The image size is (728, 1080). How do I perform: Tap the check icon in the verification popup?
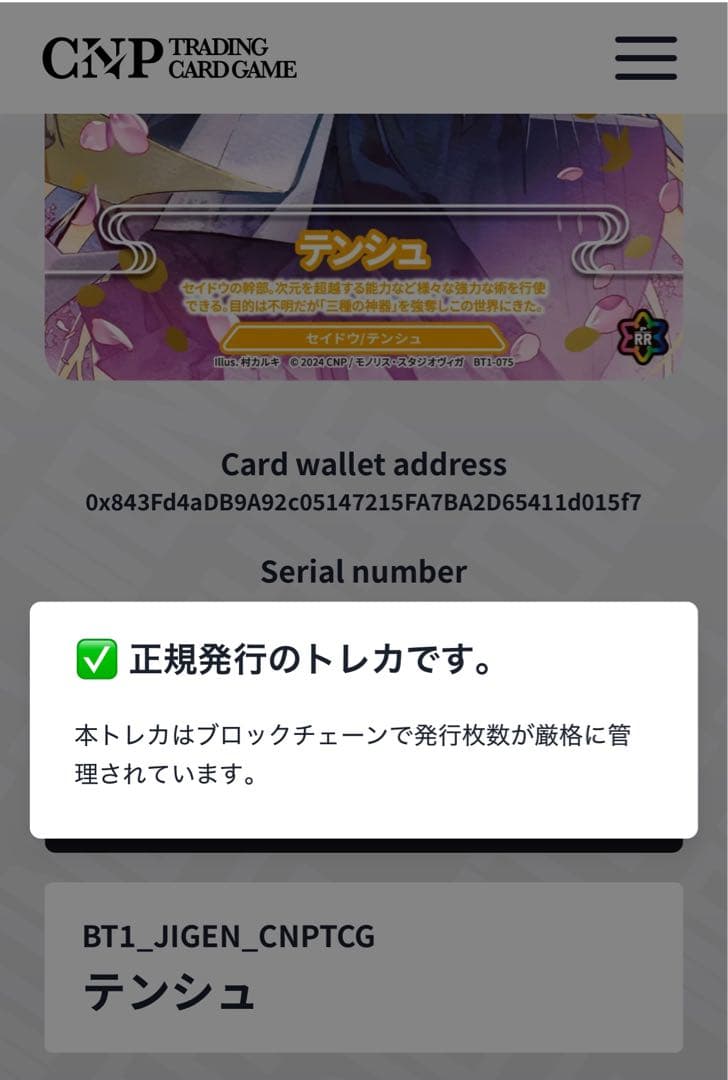coord(98,658)
